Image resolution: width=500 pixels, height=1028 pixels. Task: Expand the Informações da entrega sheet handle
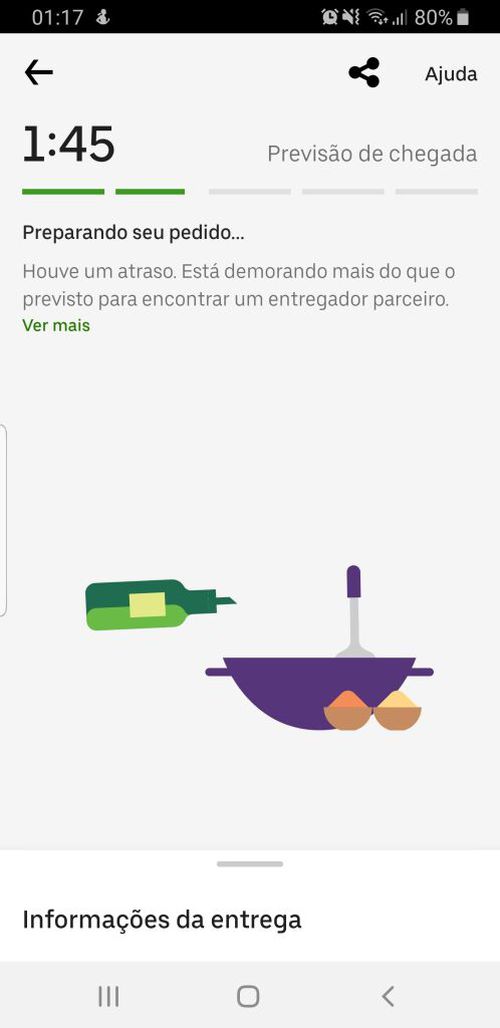250,864
